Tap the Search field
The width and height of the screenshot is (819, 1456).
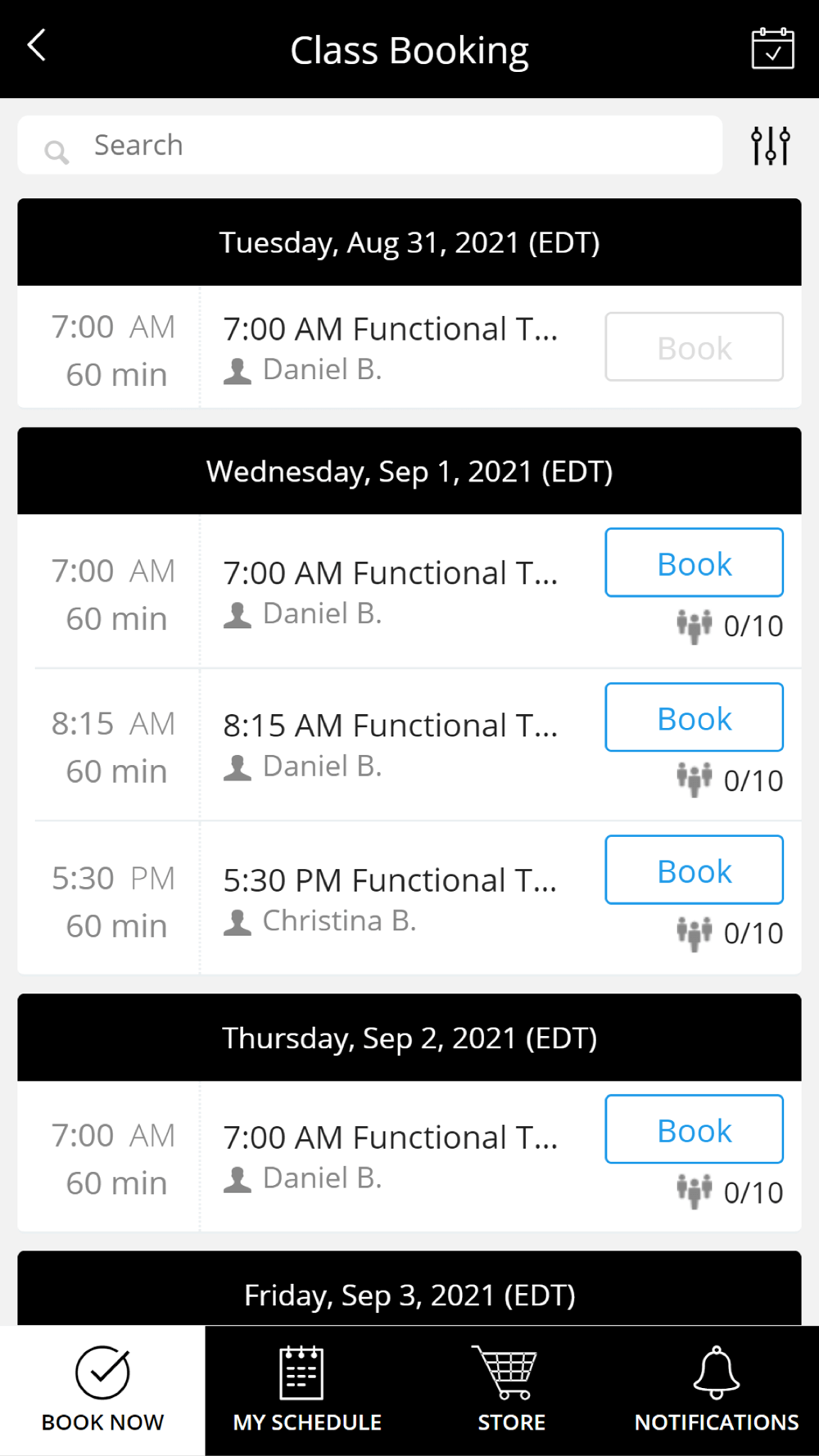pyautogui.click(x=370, y=145)
